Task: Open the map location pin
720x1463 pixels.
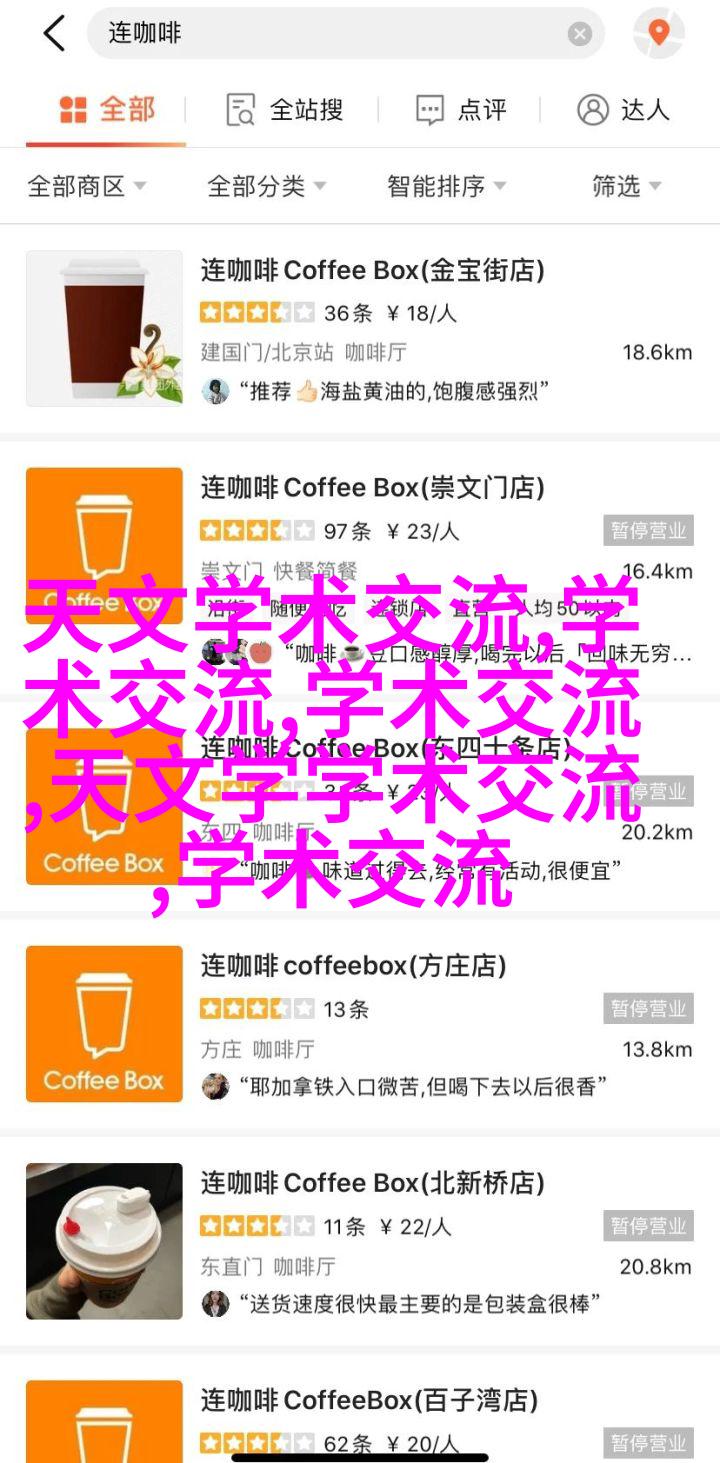Action: click(658, 34)
